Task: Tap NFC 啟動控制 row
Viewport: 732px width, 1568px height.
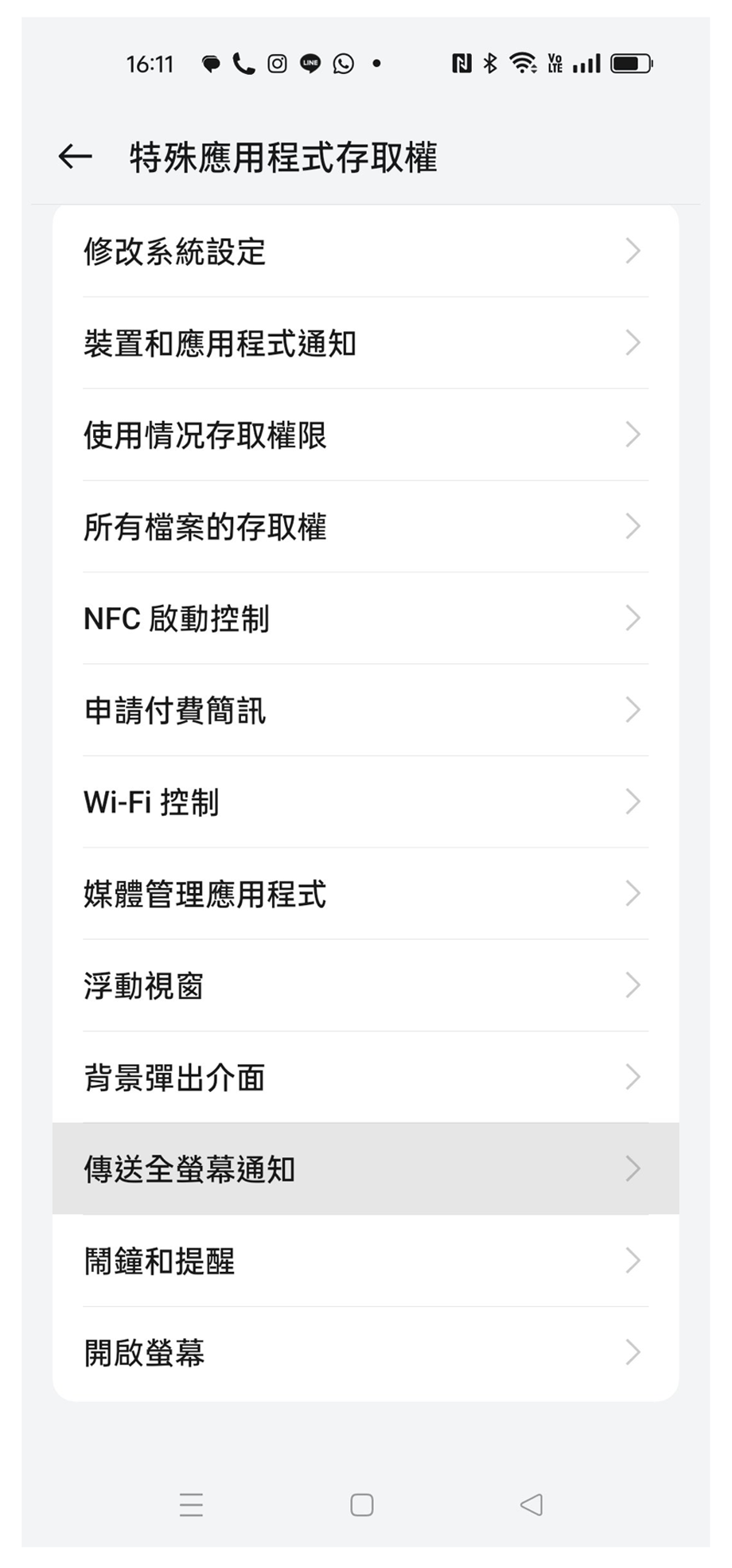Action: click(x=365, y=618)
